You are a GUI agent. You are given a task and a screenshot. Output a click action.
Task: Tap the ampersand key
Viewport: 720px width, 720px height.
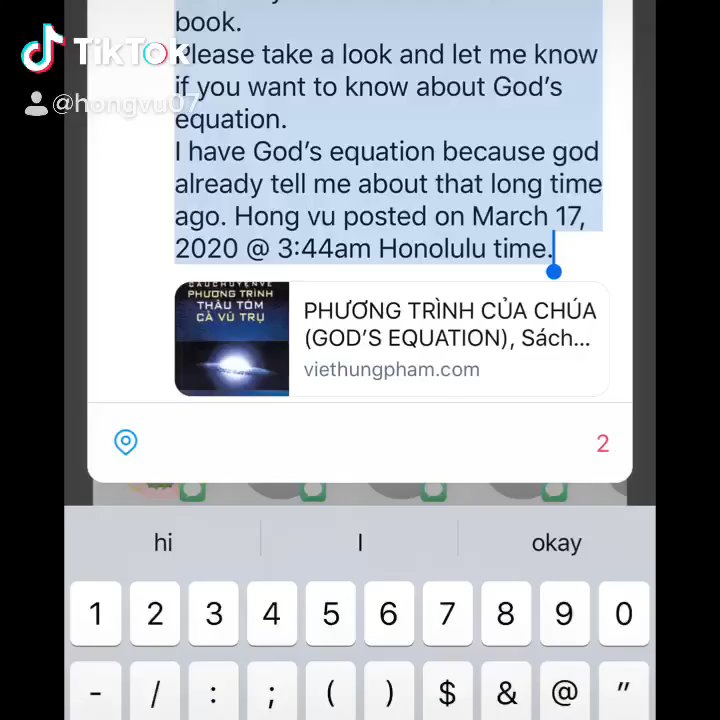[507, 691]
